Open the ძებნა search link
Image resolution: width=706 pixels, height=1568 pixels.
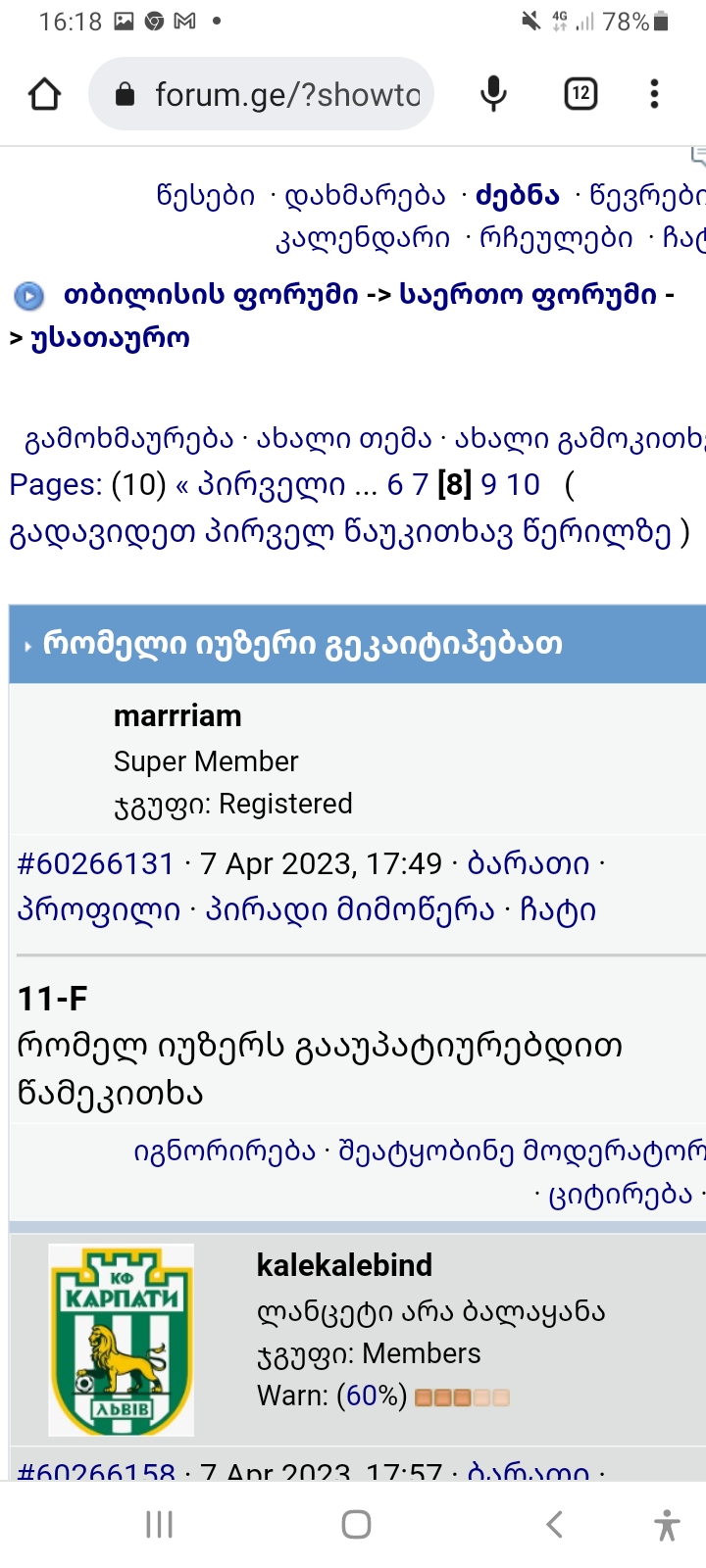(517, 195)
